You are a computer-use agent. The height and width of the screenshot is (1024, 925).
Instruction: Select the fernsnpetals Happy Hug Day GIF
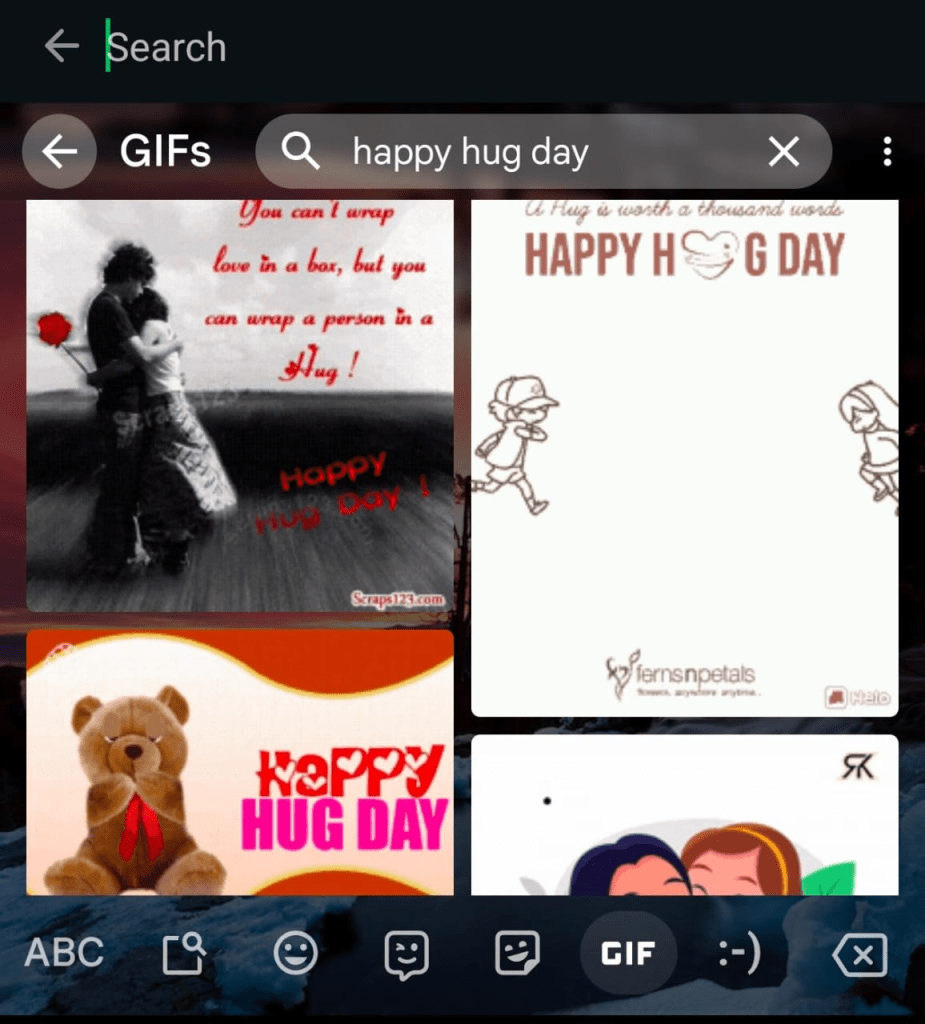(684, 457)
